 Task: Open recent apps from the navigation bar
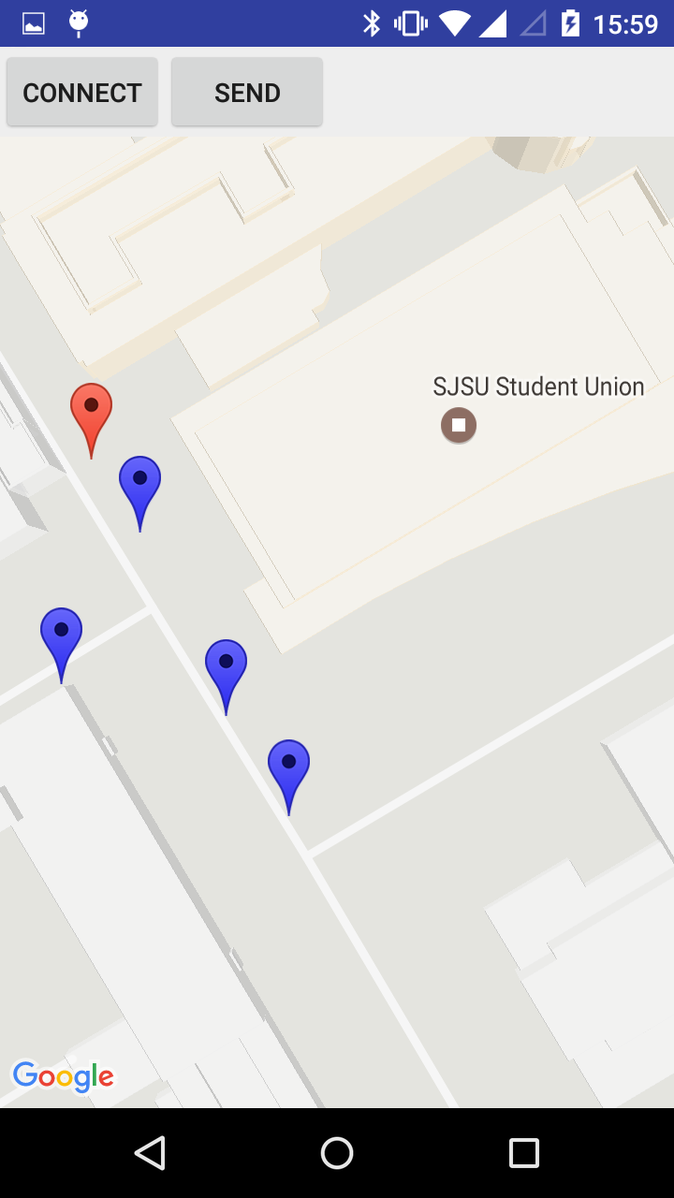pyautogui.click(x=523, y=1152)
